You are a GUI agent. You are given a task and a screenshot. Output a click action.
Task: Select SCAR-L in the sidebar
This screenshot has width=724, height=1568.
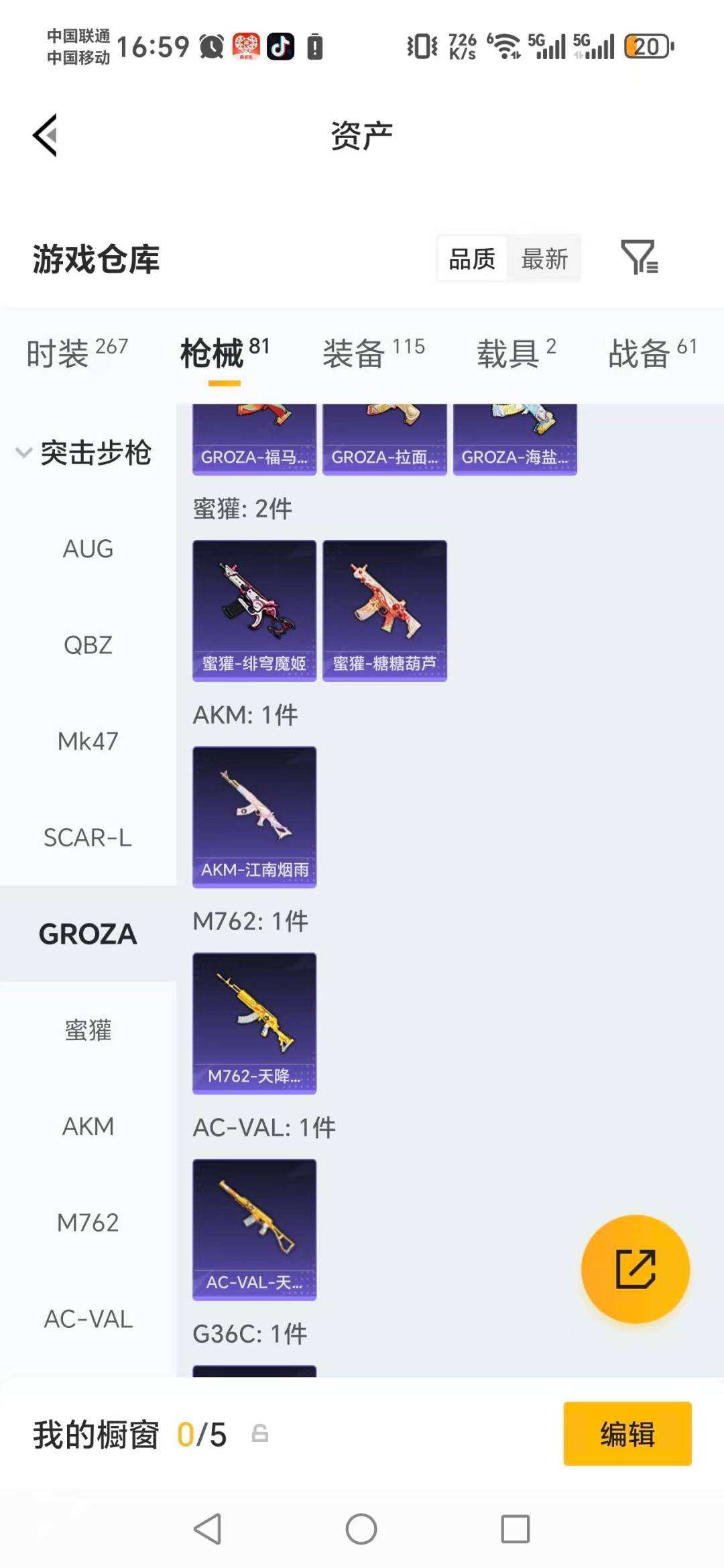click(87, 838)
